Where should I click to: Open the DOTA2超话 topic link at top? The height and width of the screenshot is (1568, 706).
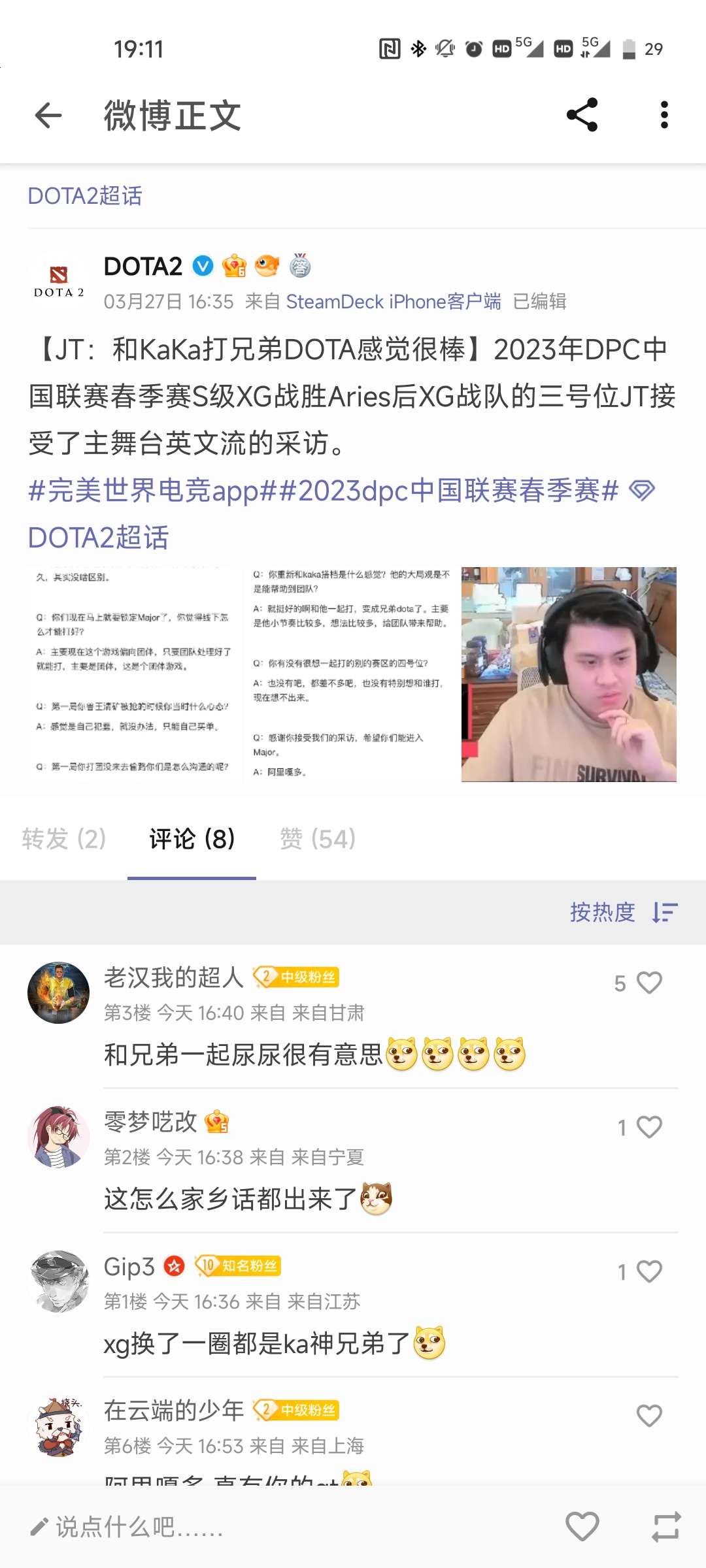coord(85,196)
